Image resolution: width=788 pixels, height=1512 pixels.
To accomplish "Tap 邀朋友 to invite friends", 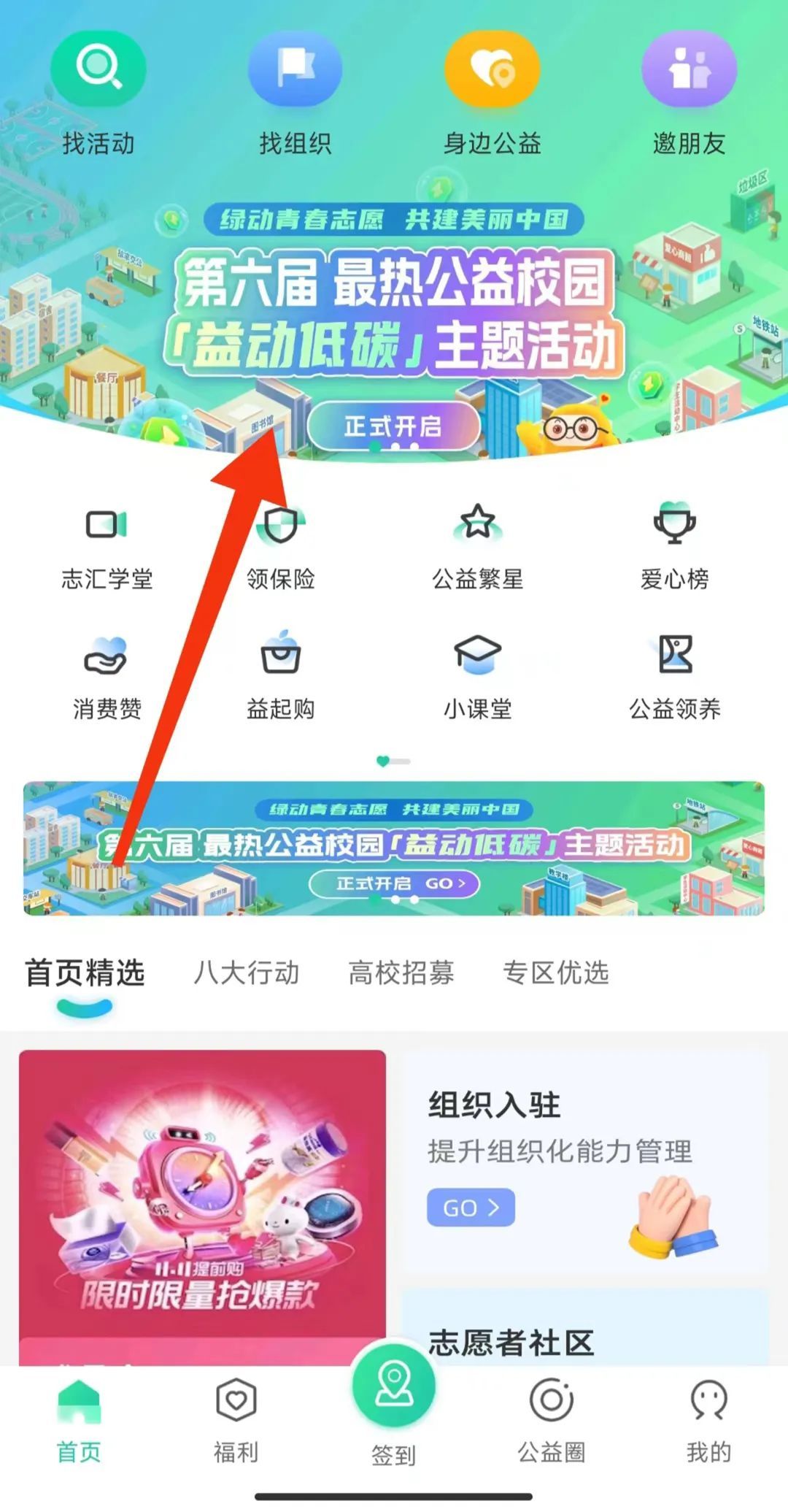I will pyautogui.click(x=689, y=93).
